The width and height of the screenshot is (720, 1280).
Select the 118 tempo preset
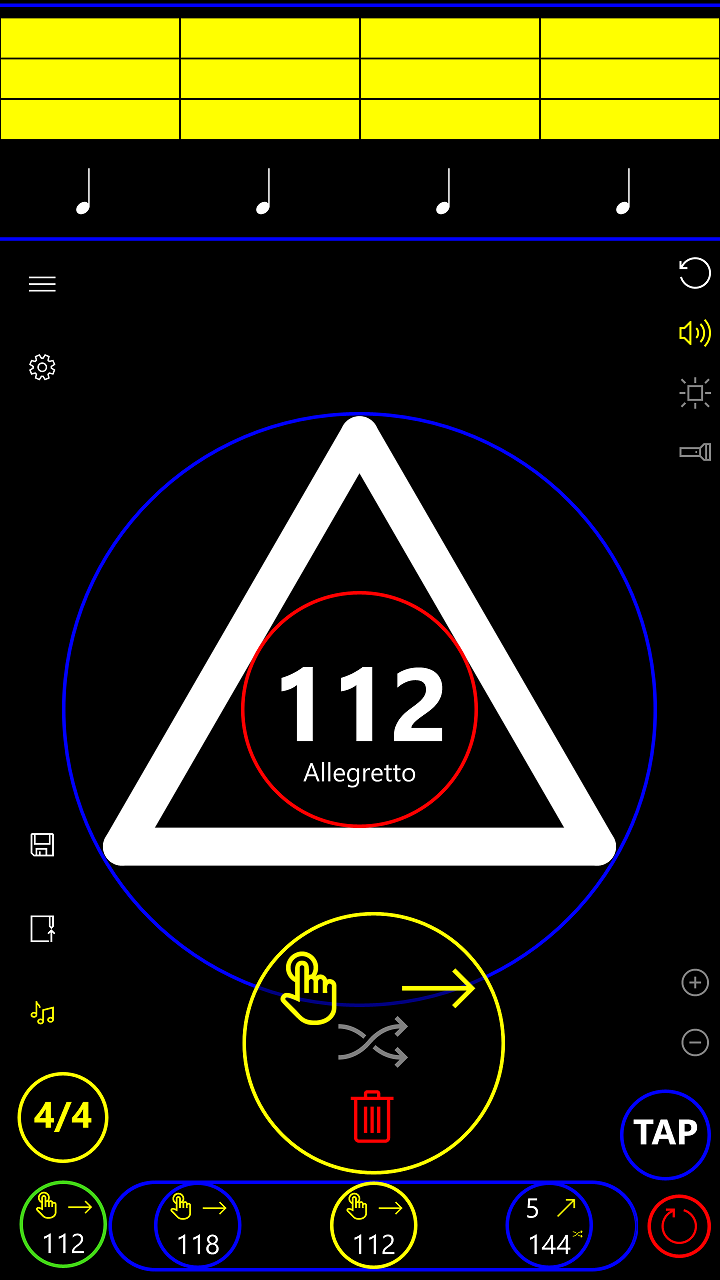198,1225
